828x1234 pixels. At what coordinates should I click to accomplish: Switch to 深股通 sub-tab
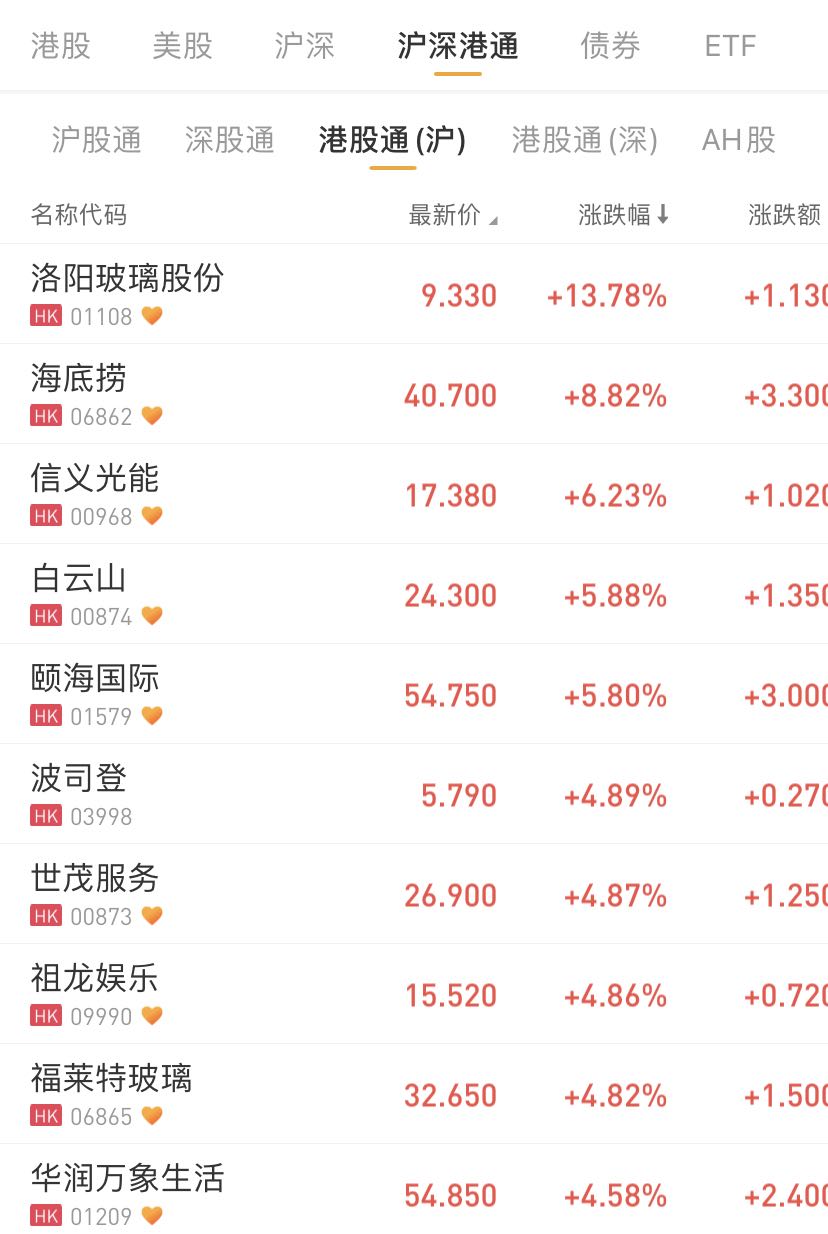(229, 140)
